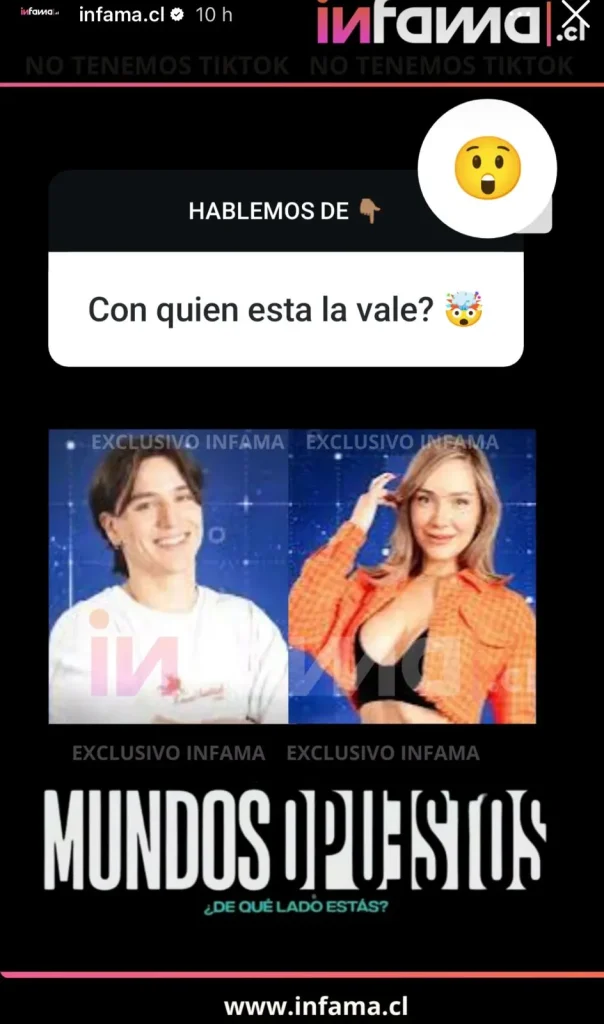
Task: Open the infama.cl profile from username
Action: point(116,15)
